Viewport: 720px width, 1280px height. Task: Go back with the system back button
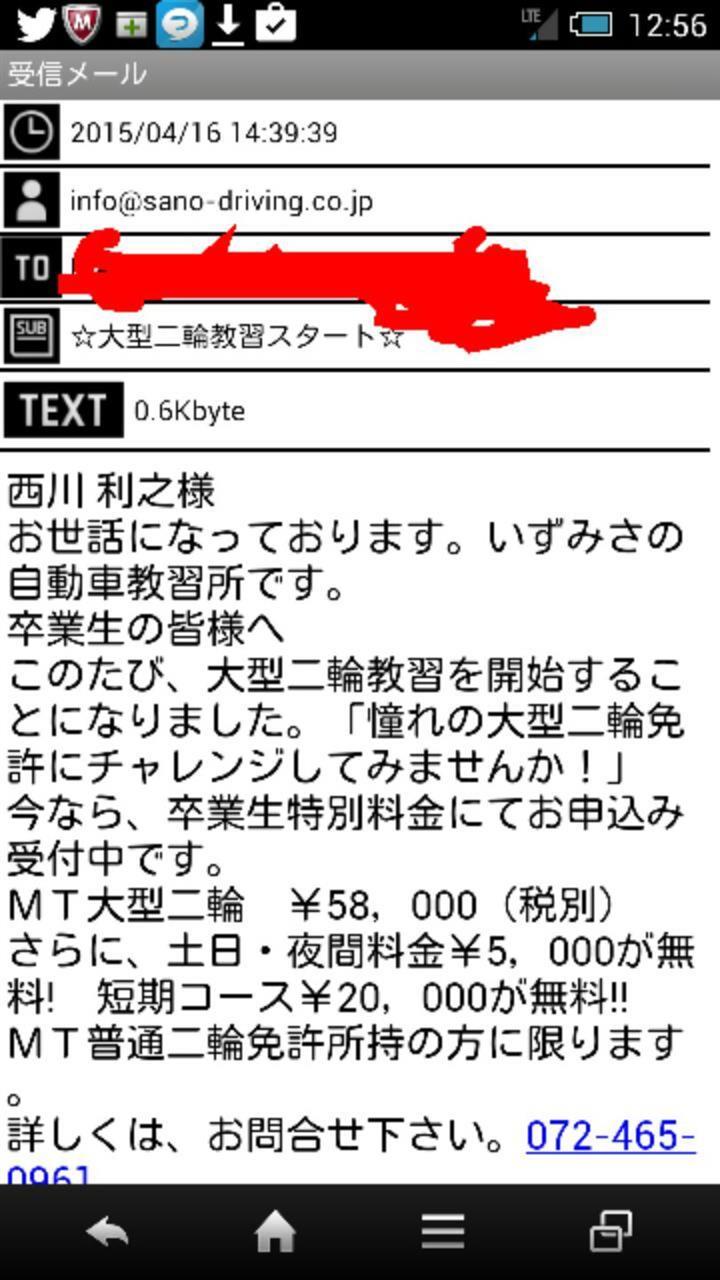point(108,1232)
